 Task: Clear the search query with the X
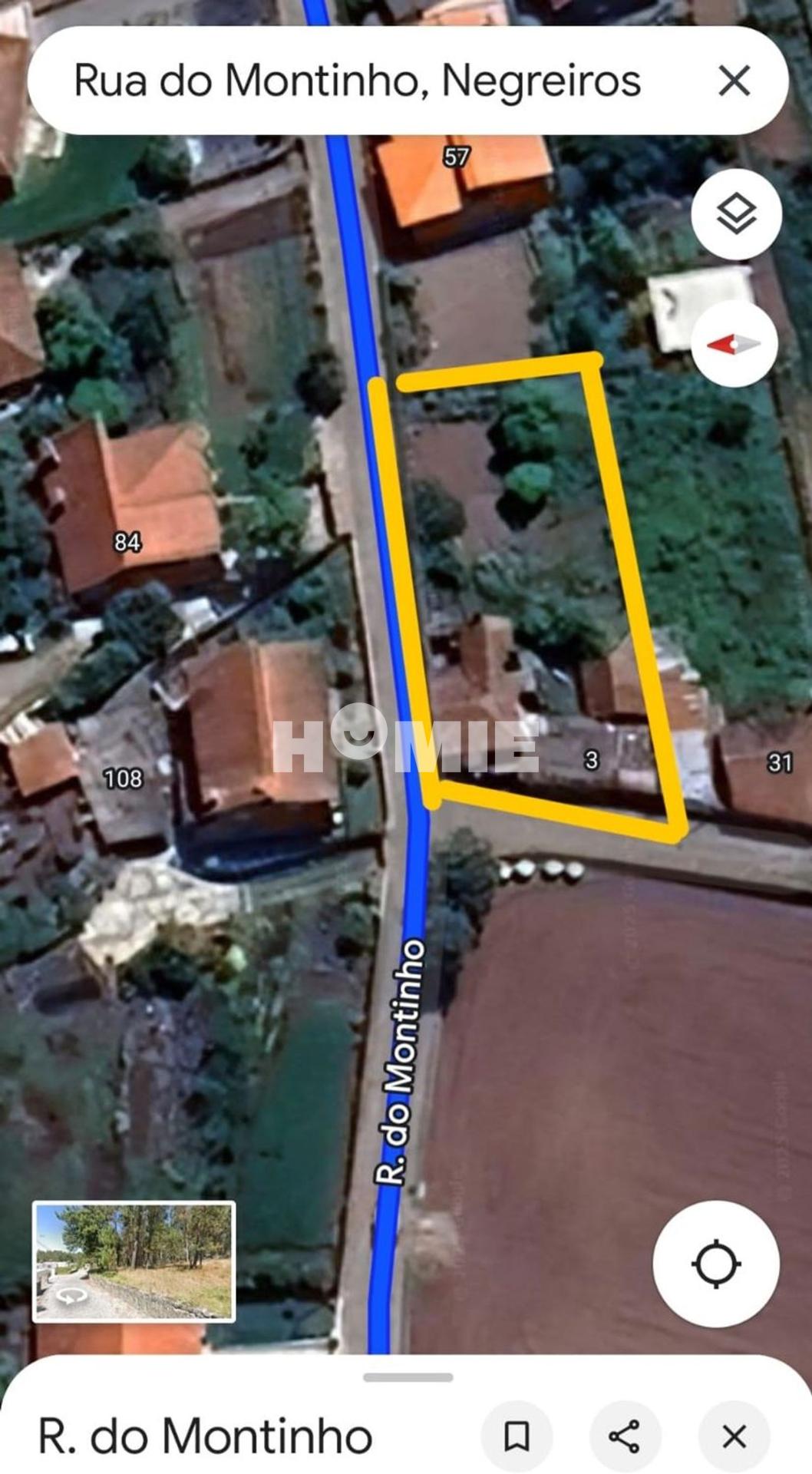[x=734, y=81]
